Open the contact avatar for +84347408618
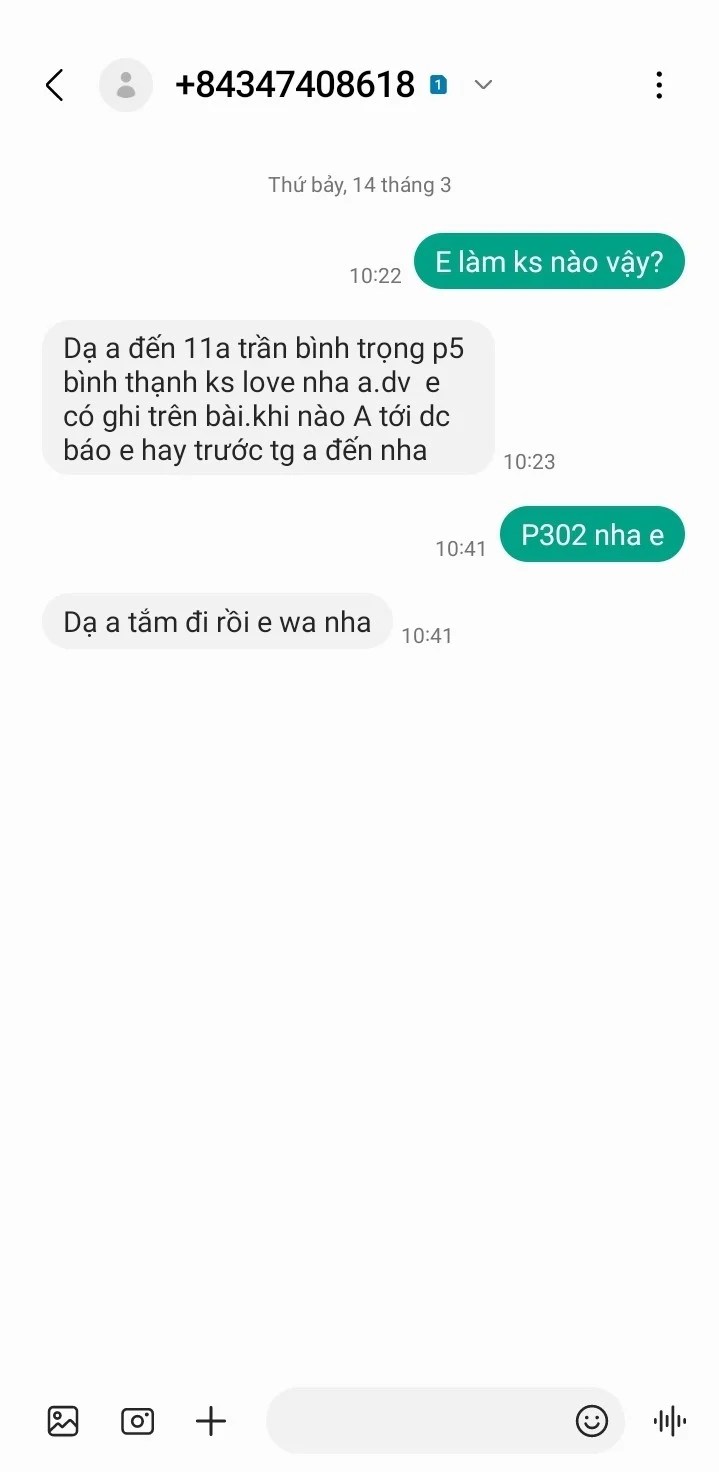Image resolution: width=719 pixels, height=1472 pixels. click(x=126, y=85)
